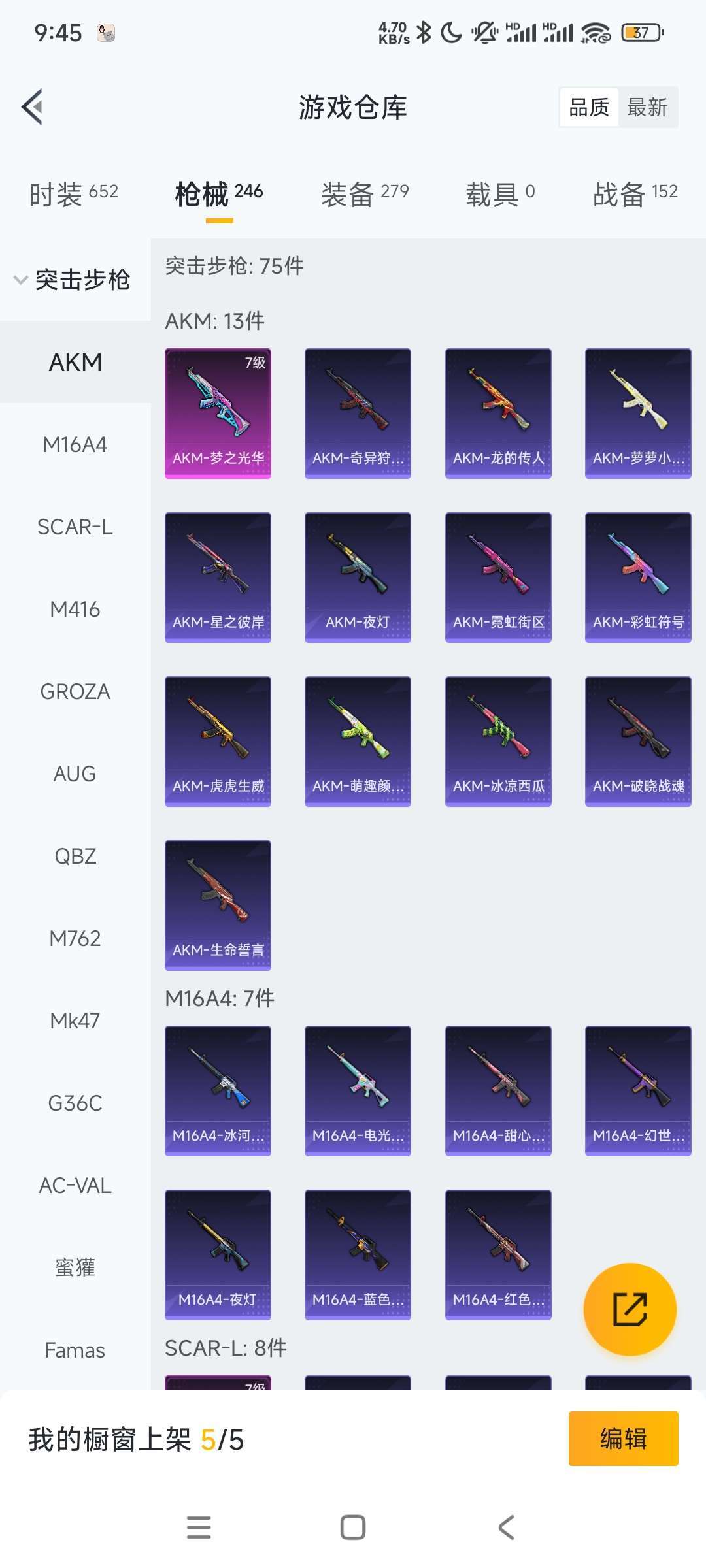Open the AKM-梦之光华 skin
Image resolution: width=706 pixels, height=1568 pixels.
[218, 413]
